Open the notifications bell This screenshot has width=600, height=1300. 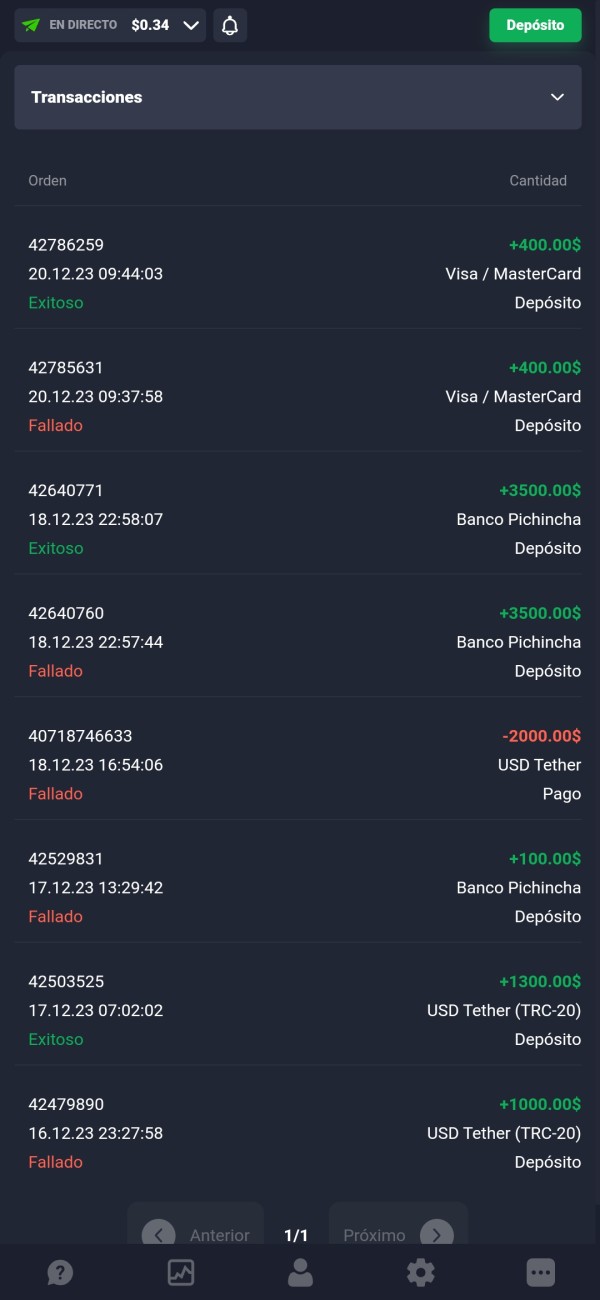click(x=230, y=25)
